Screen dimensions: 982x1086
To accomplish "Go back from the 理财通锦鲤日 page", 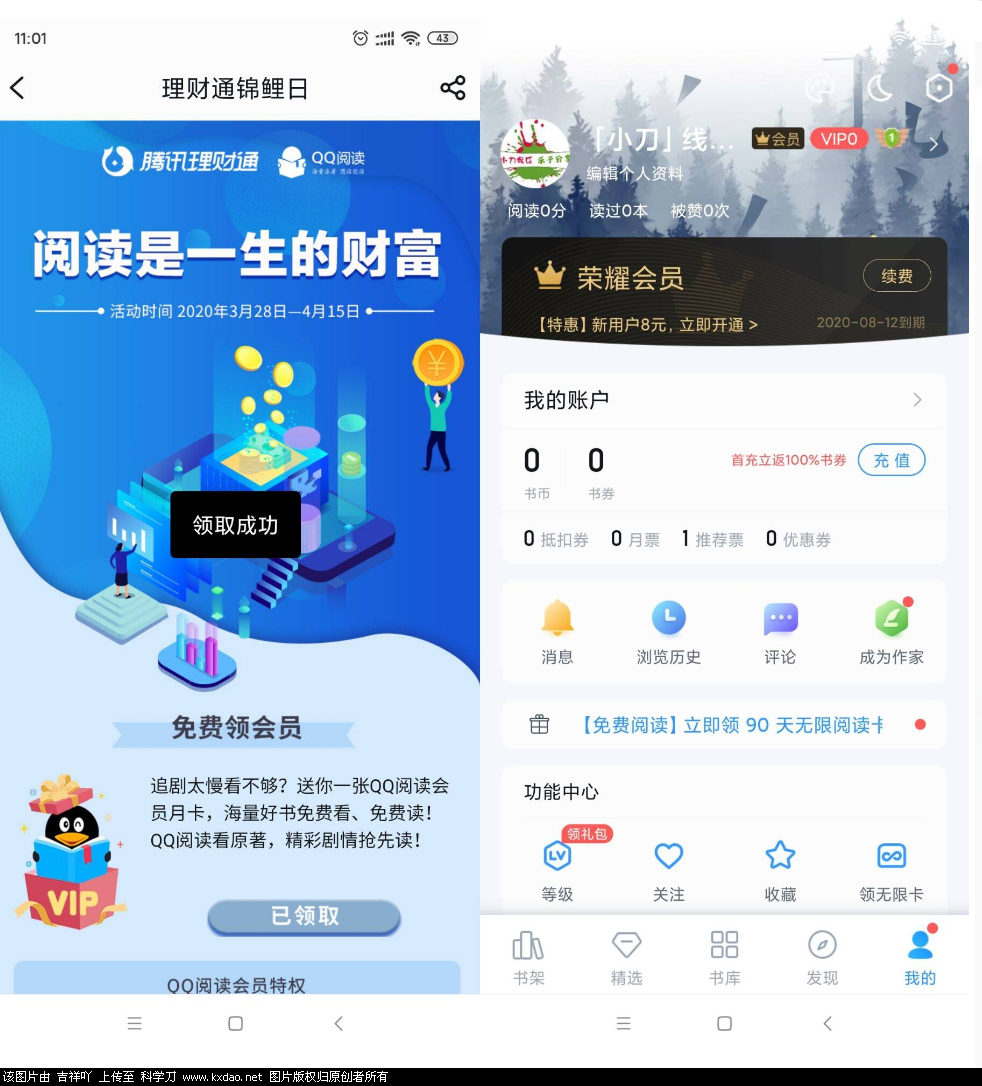I will [x=17, y=88].
